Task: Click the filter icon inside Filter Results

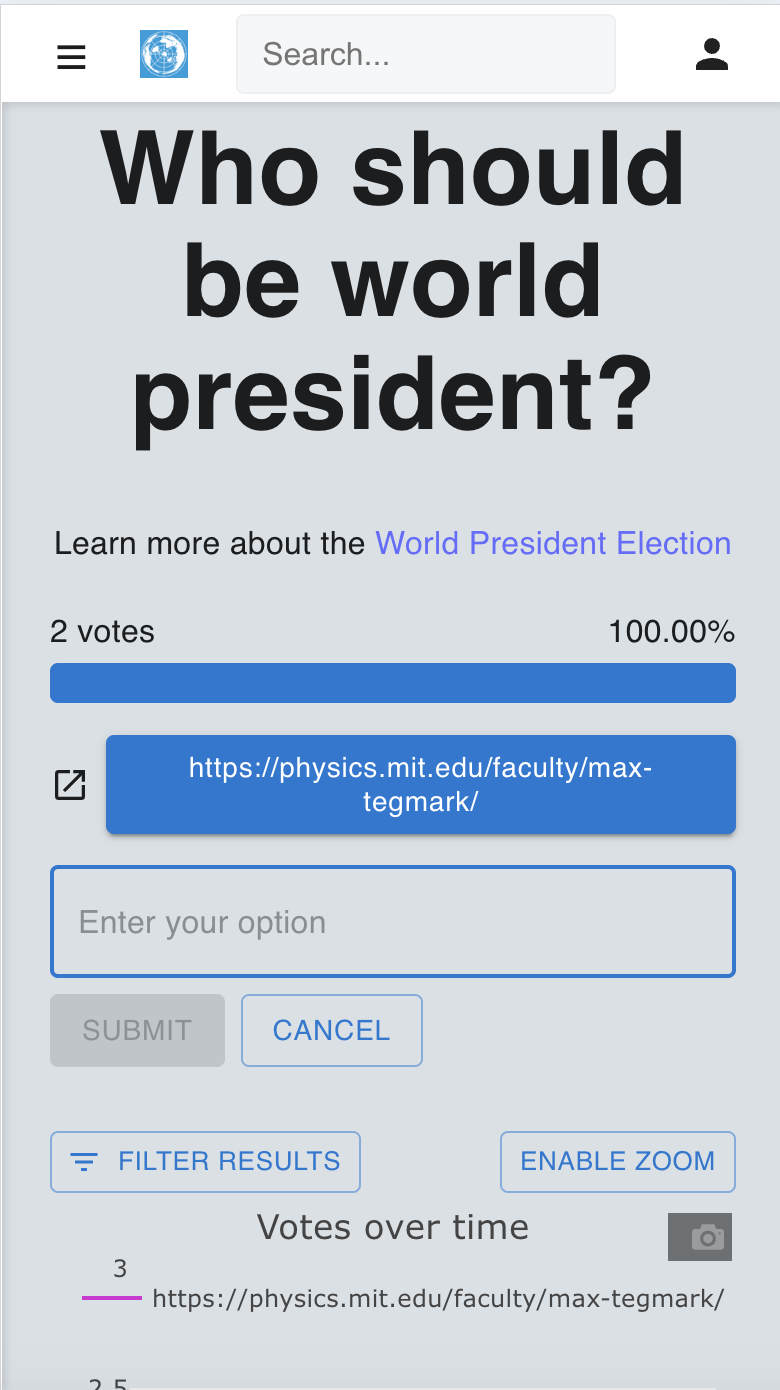Action: (x=84, y=1162)
